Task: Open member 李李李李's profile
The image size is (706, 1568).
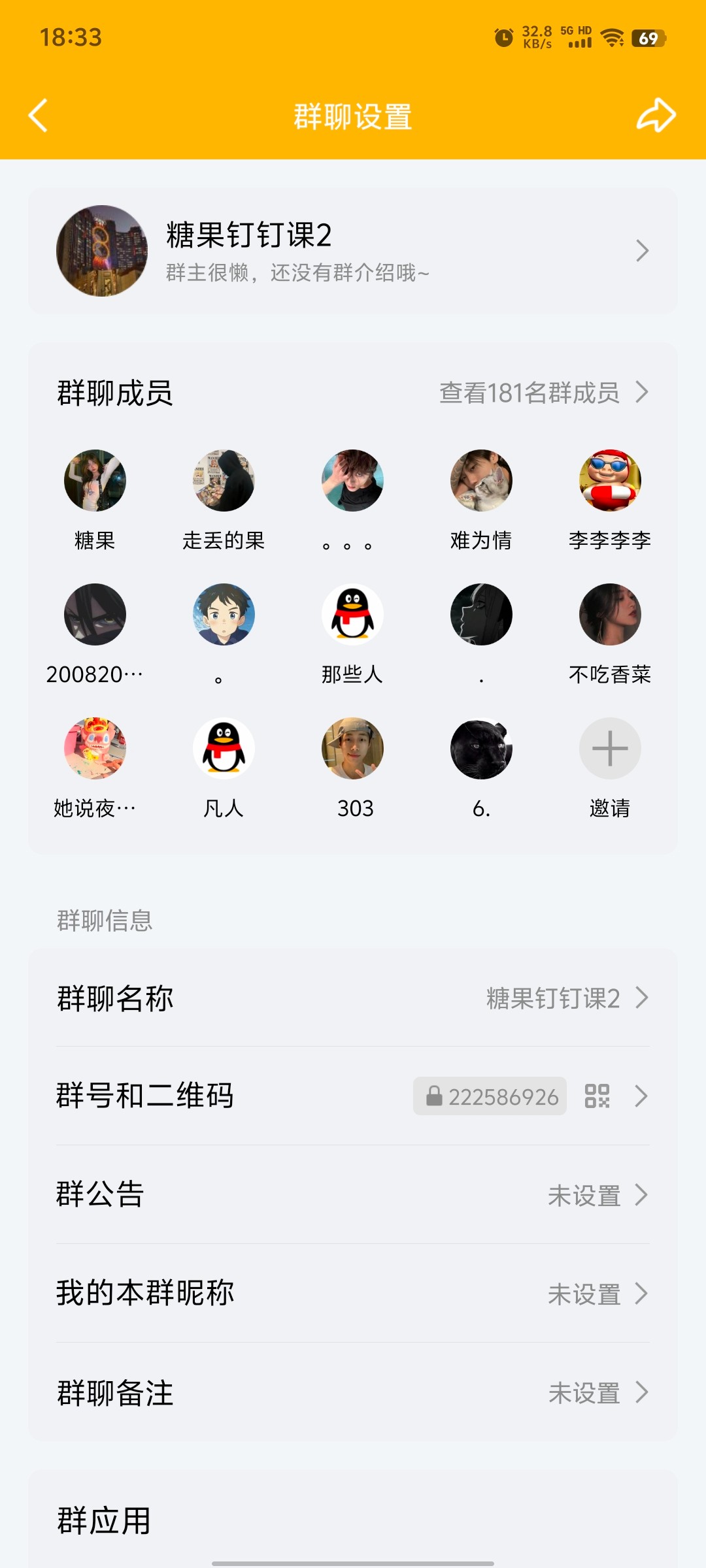Action: (610, 481)
